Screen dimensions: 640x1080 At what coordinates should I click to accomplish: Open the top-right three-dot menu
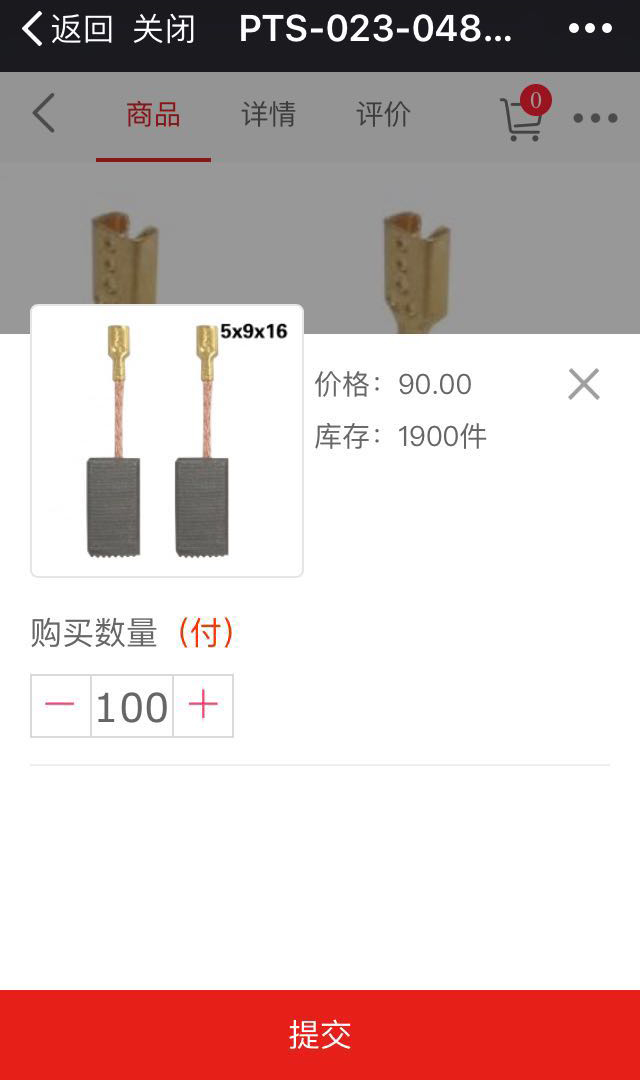590,29
